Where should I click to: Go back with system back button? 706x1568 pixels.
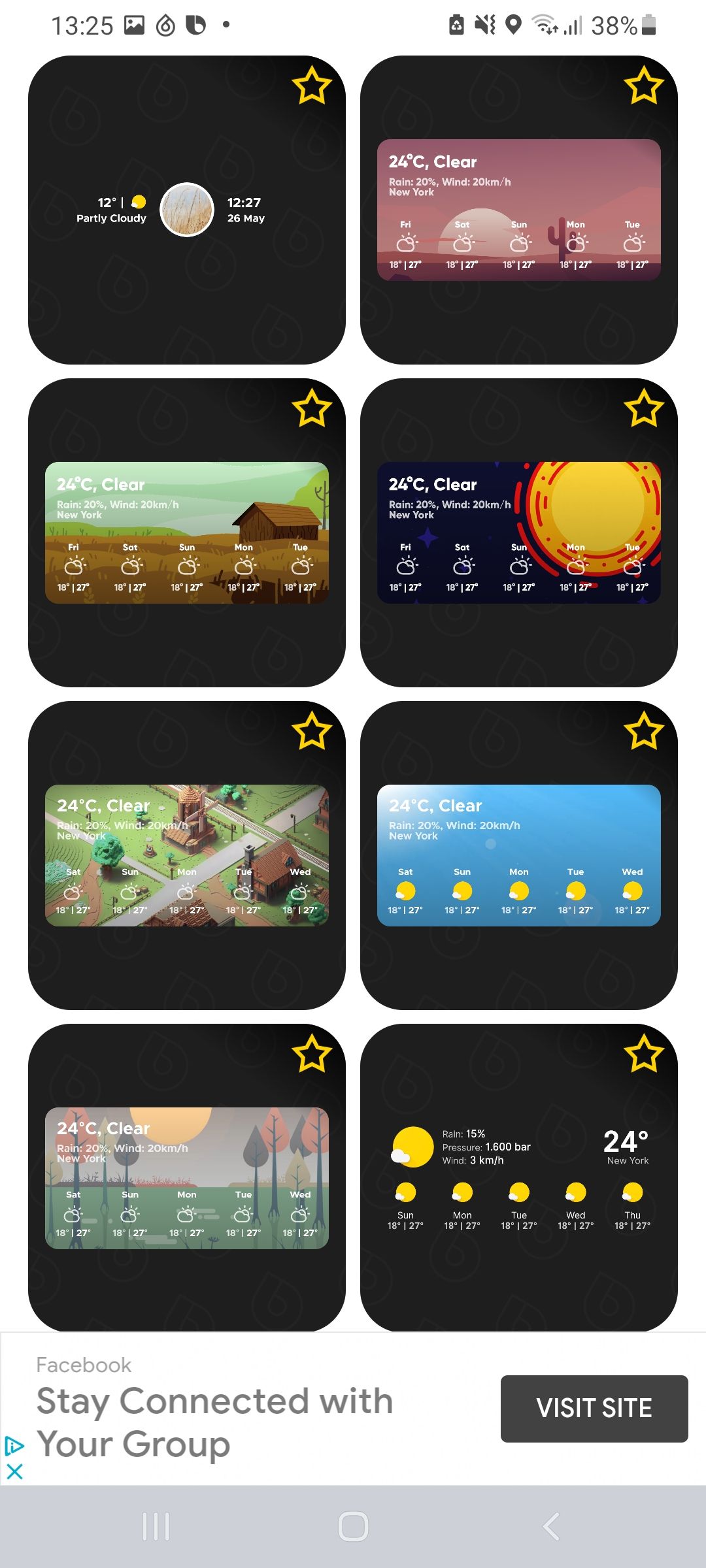(551, 1527)
